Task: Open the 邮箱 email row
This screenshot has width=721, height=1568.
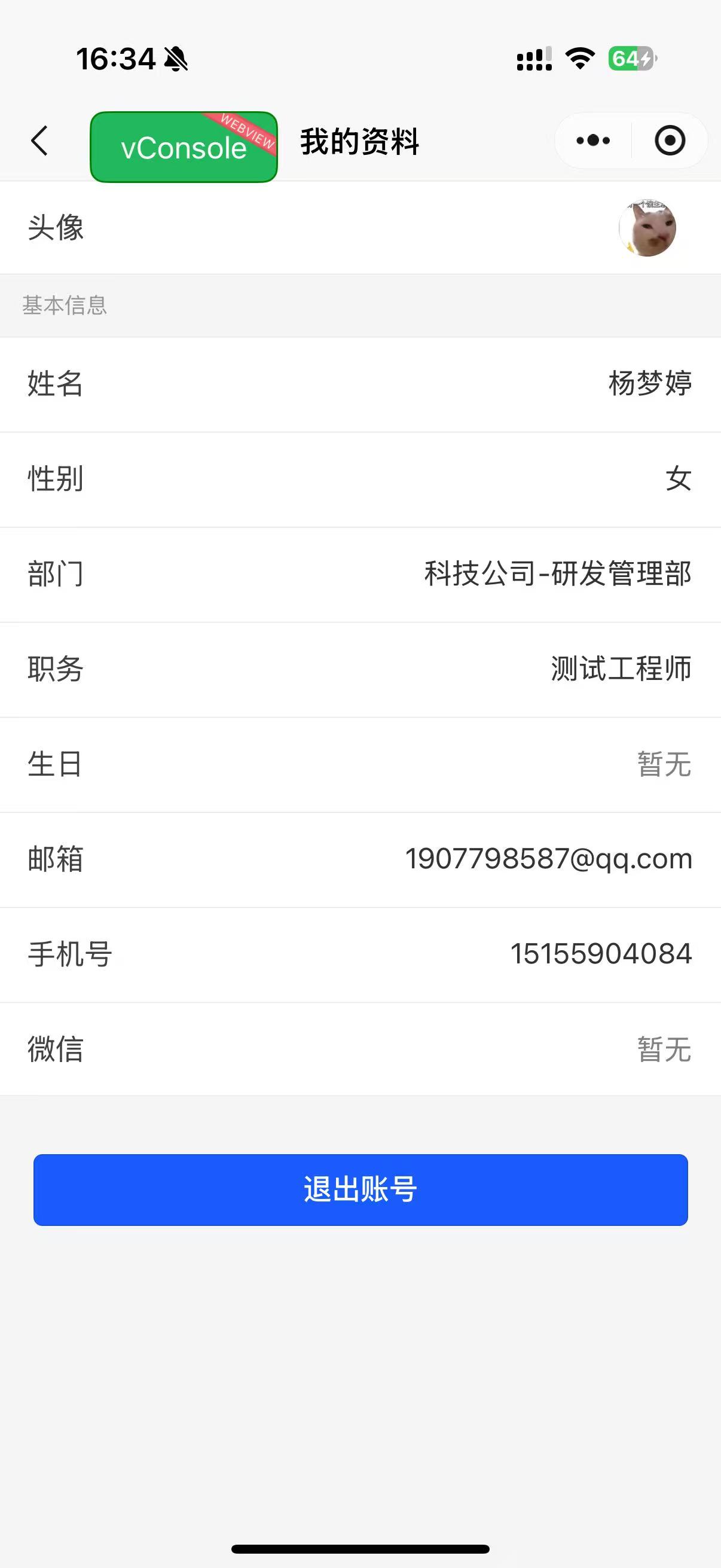Action: click(360, 859)
